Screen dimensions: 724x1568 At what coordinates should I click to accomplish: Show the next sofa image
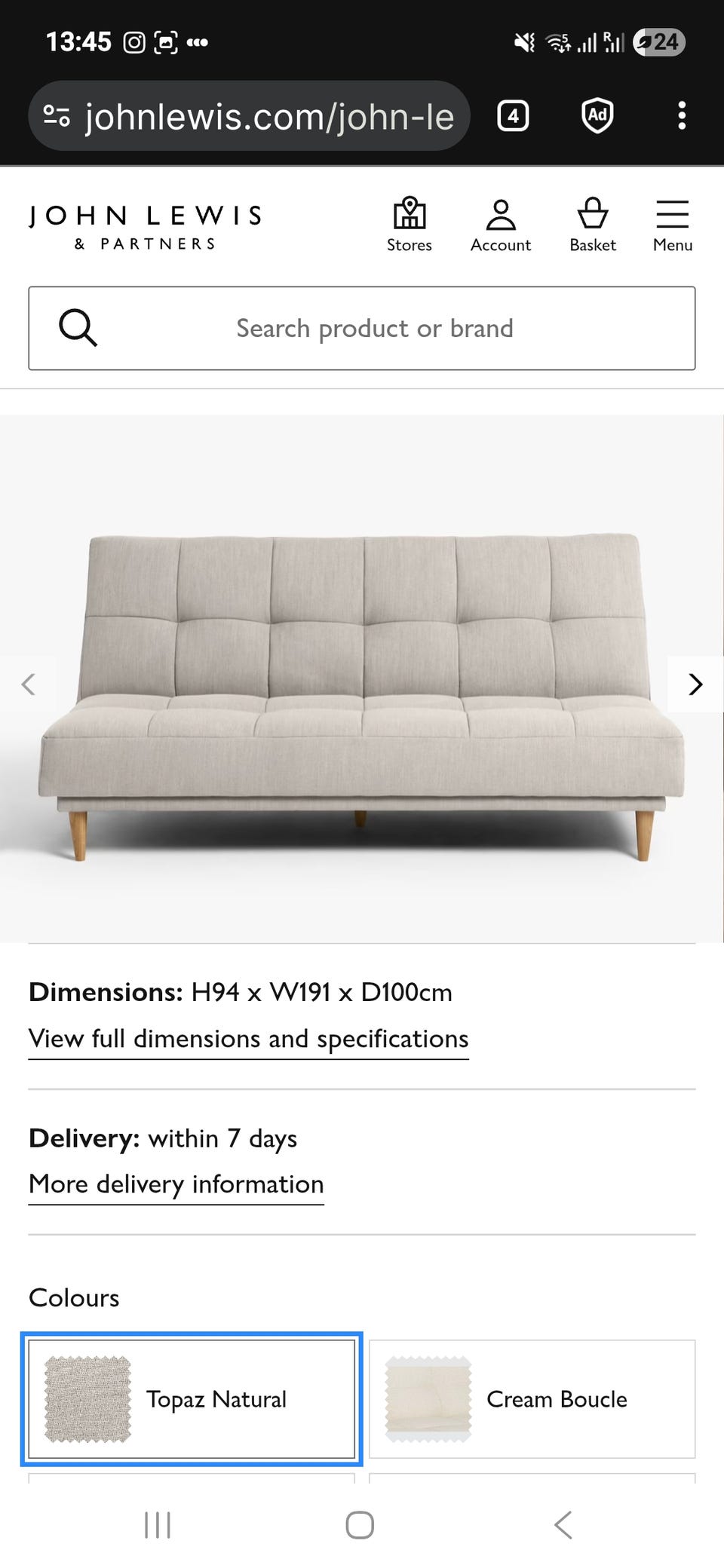[695, 684]
